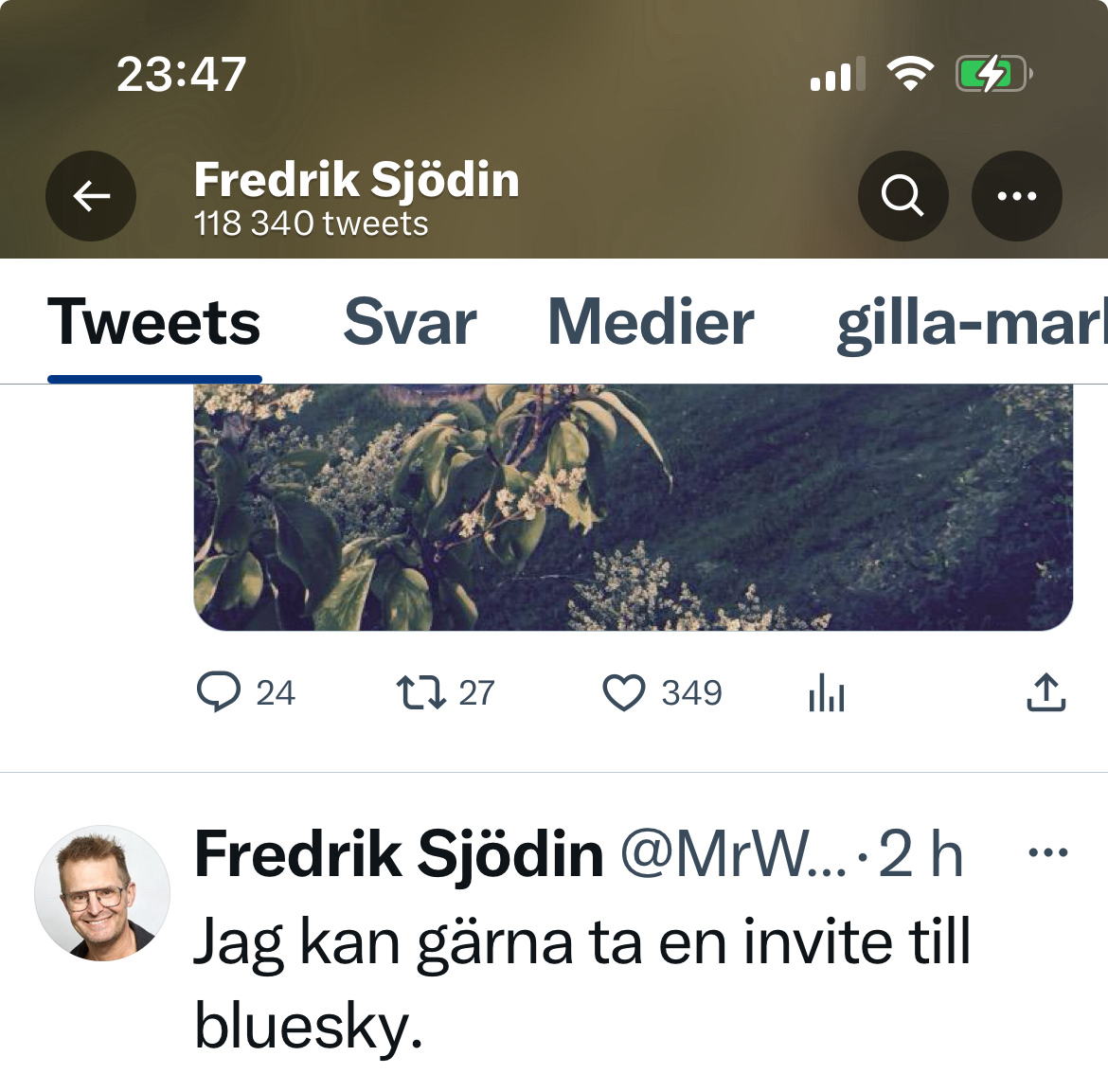Screen dimensions: 1108x1092
Task: Switch to the Svar tab
Action: [409, 323]
